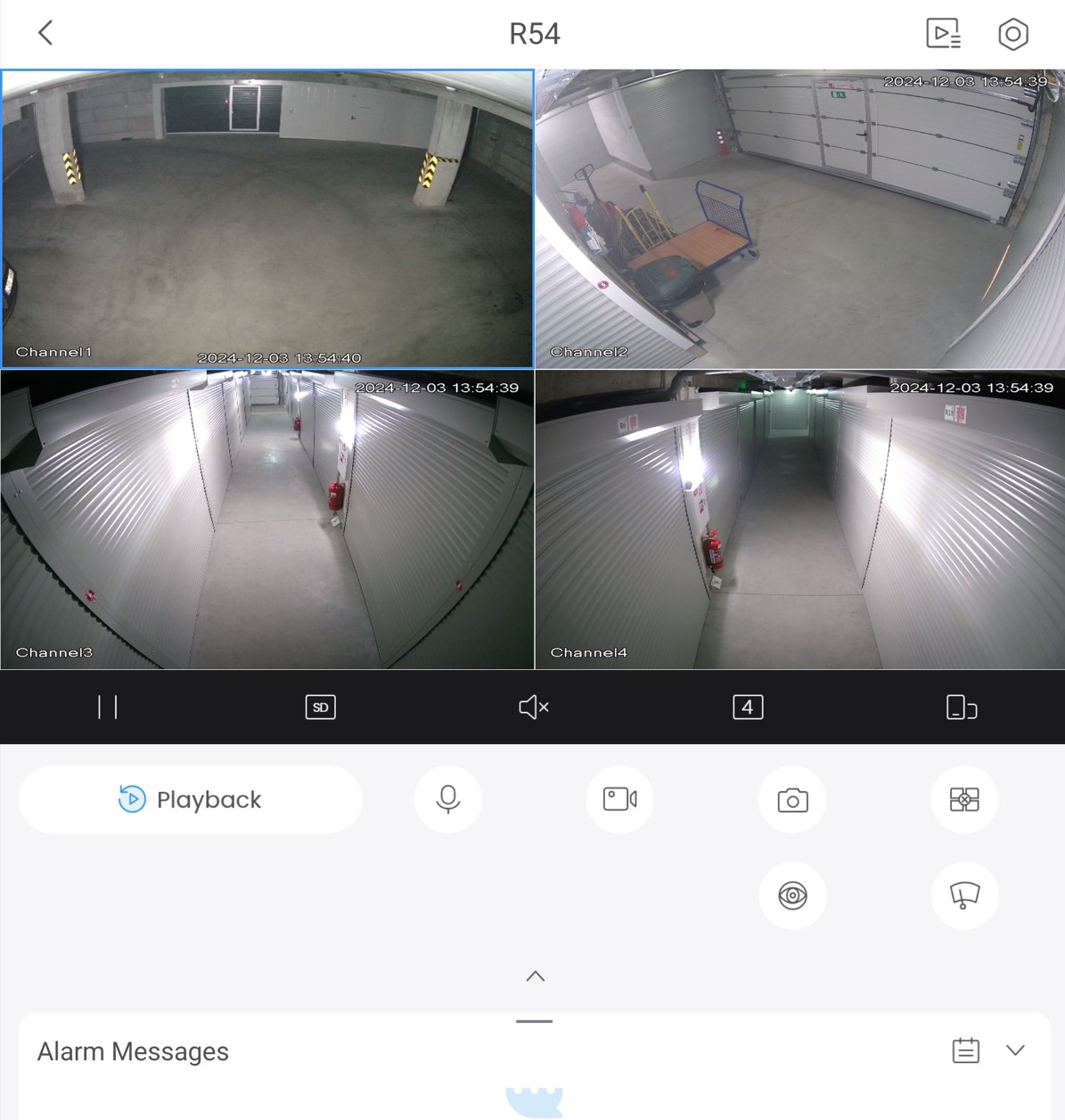Open the recordings list icon
The width and height of the screenshot is (1065, 1120).
pyautogui.click(x=943, y=34)
